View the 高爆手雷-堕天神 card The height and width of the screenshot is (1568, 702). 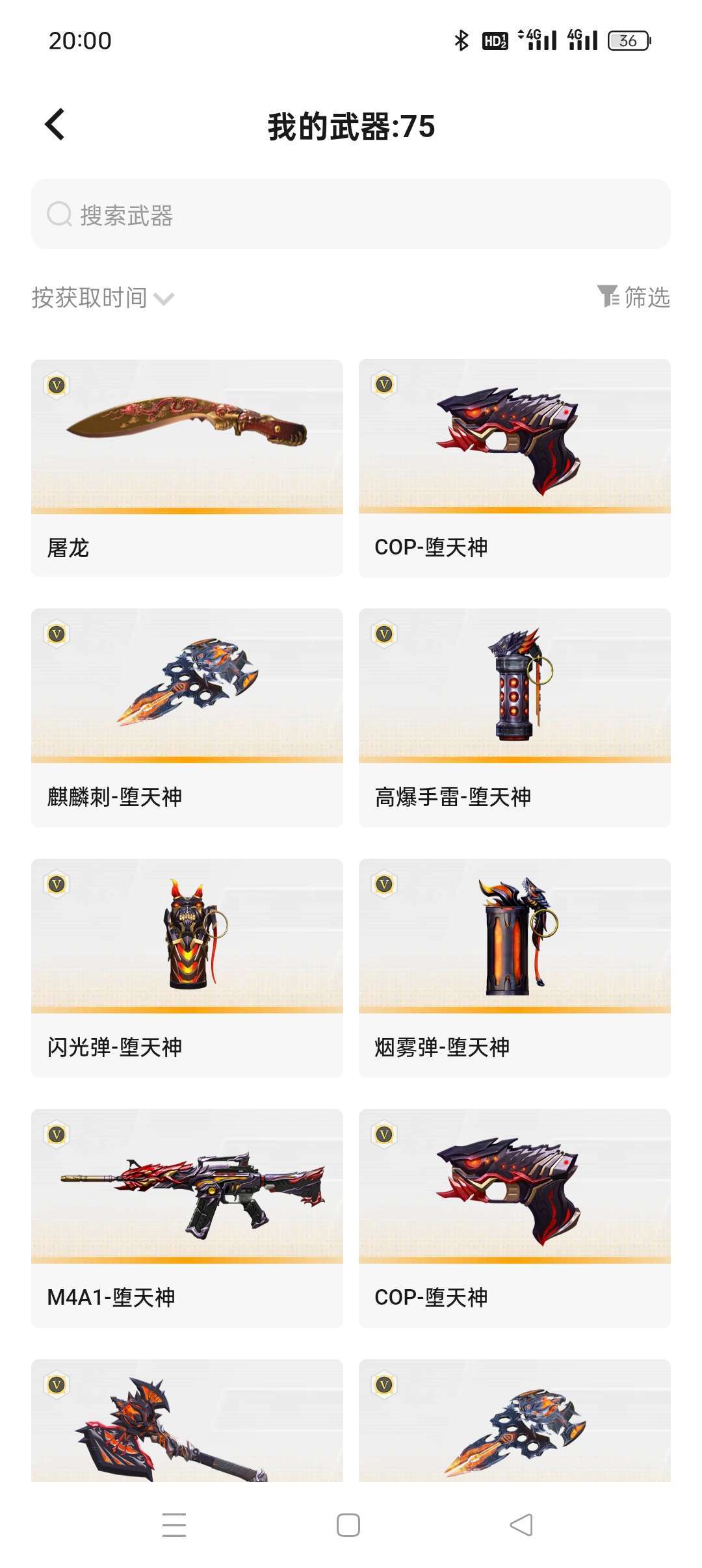tap(515, 718)
